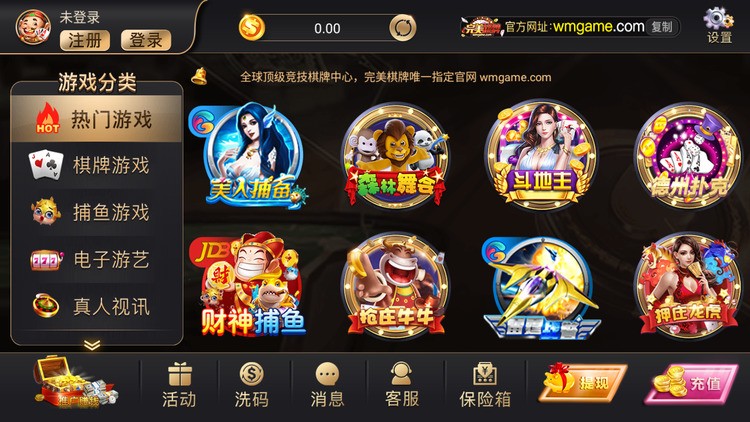The image size is (750, 422).
Task: Expand more game categories arrow
Action: click(92, 345)
